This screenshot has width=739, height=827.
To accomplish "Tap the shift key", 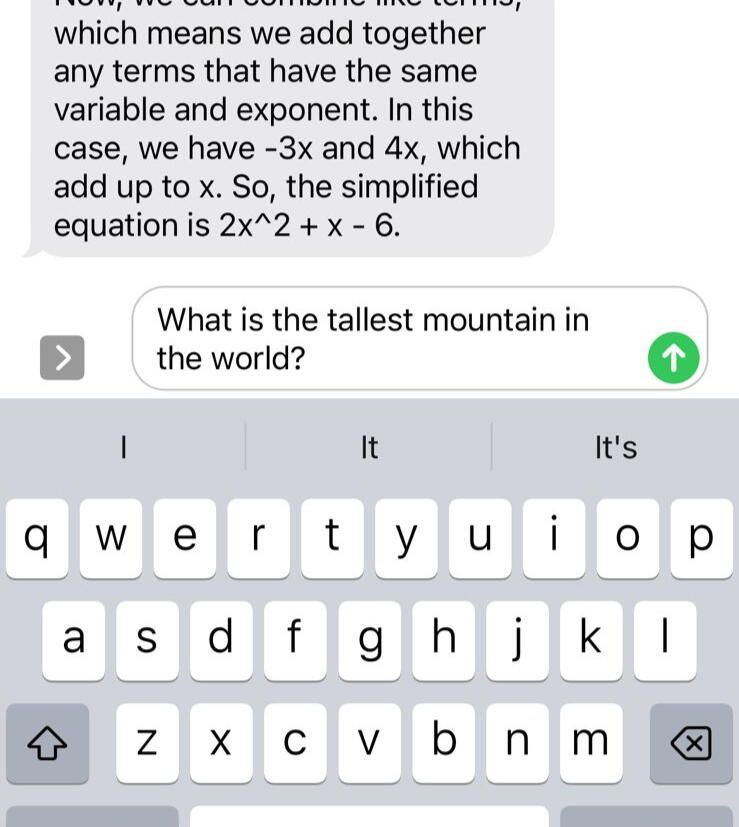I will pos(47,743).
